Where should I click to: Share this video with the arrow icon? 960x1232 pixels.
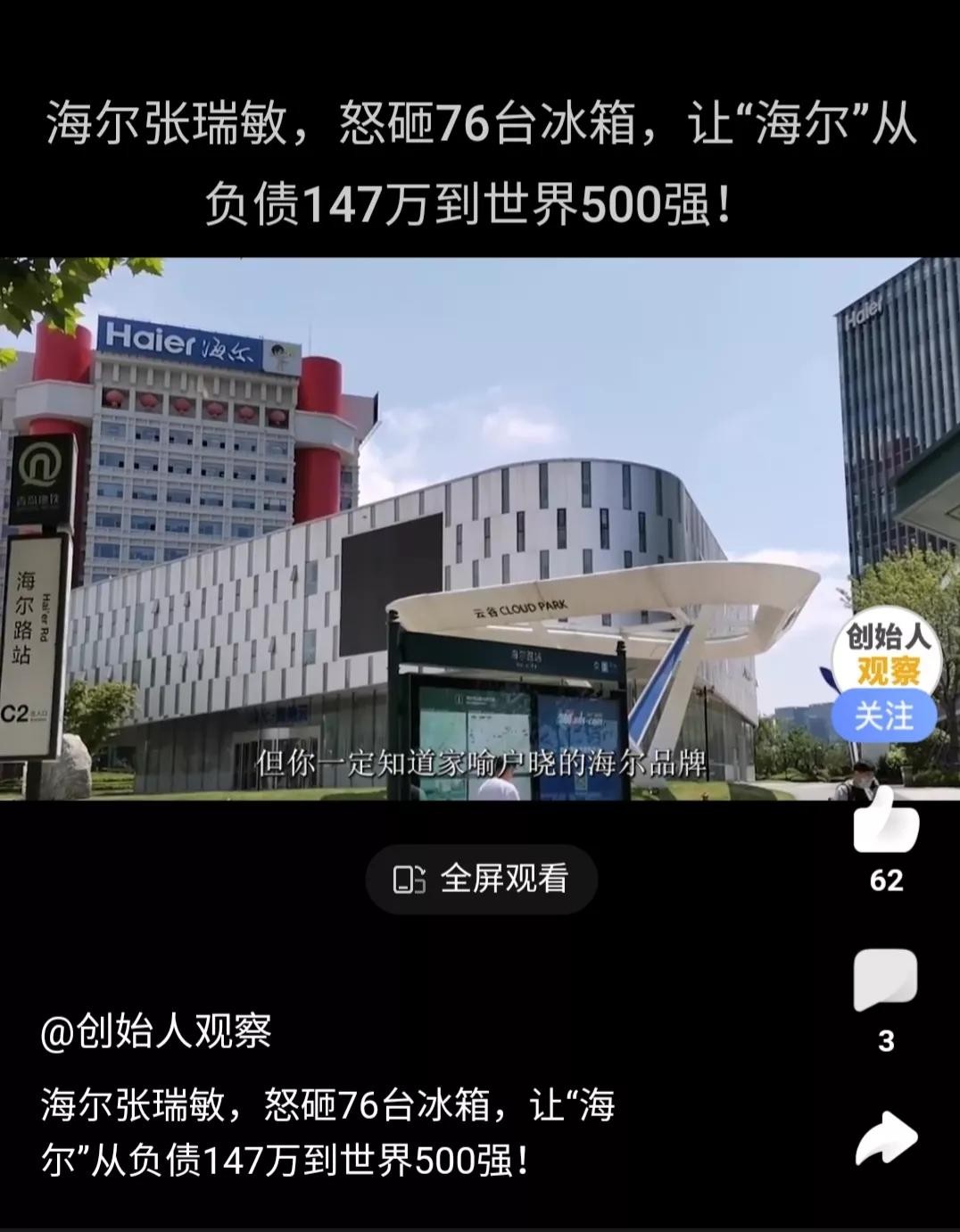click(x=885, y=1137)
